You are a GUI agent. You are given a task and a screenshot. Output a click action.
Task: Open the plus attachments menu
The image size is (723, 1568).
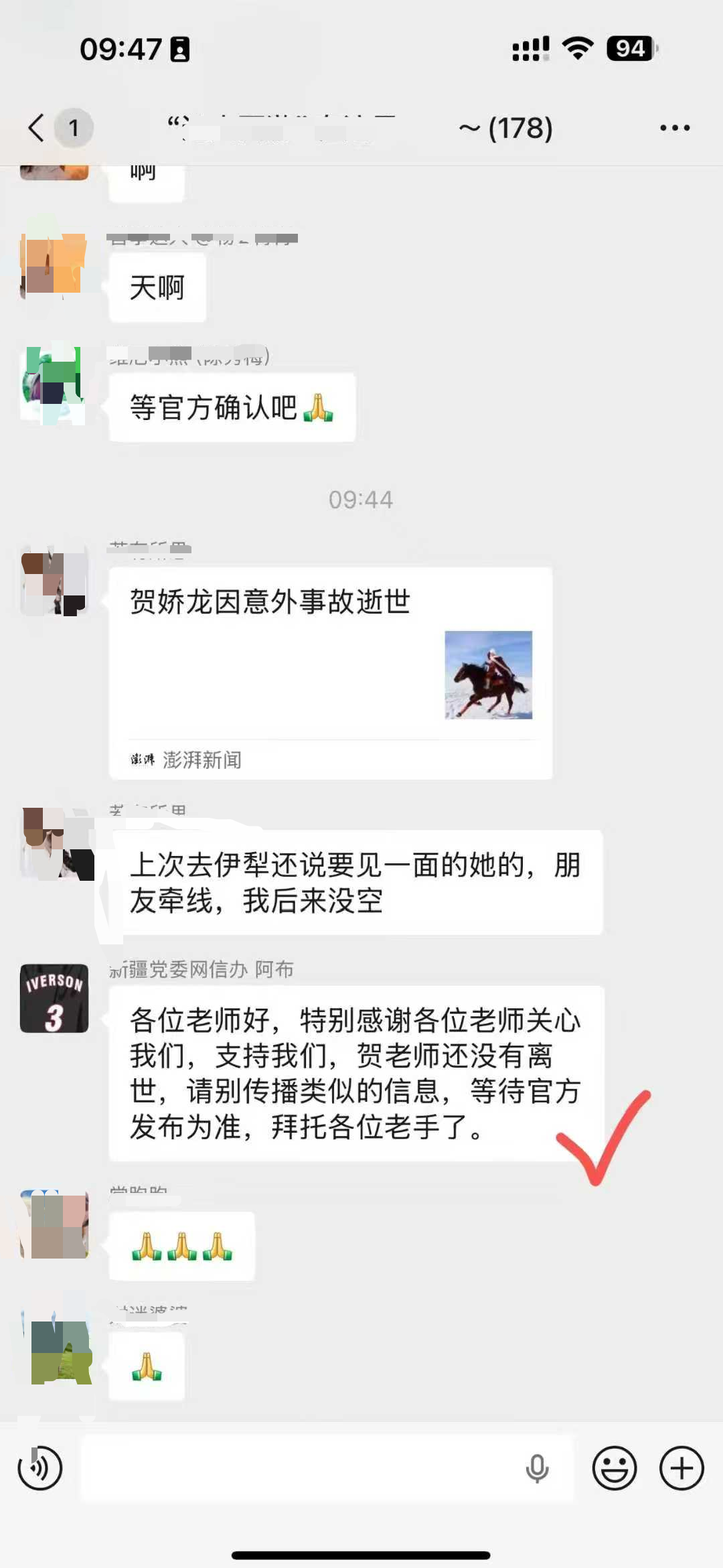[x=681, y=1468]
